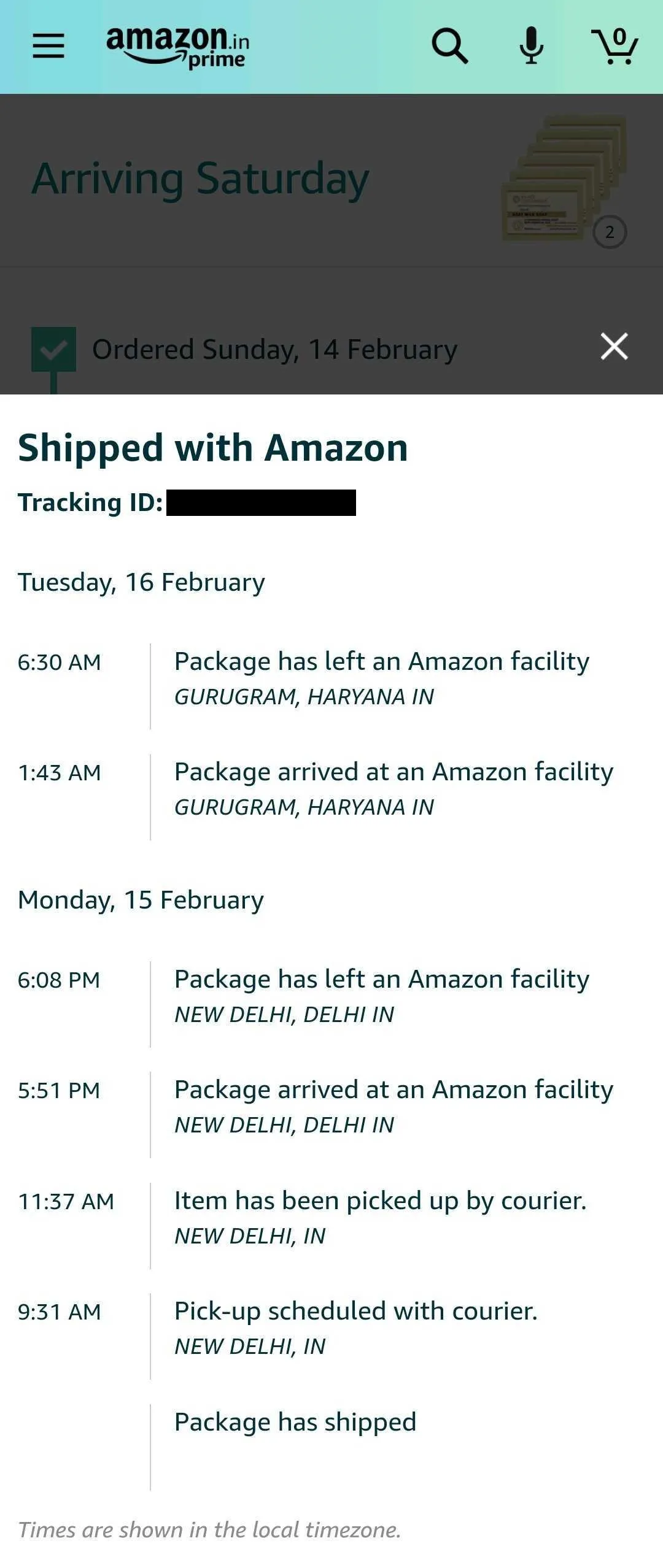Open the search icon

tap(449, 46)
